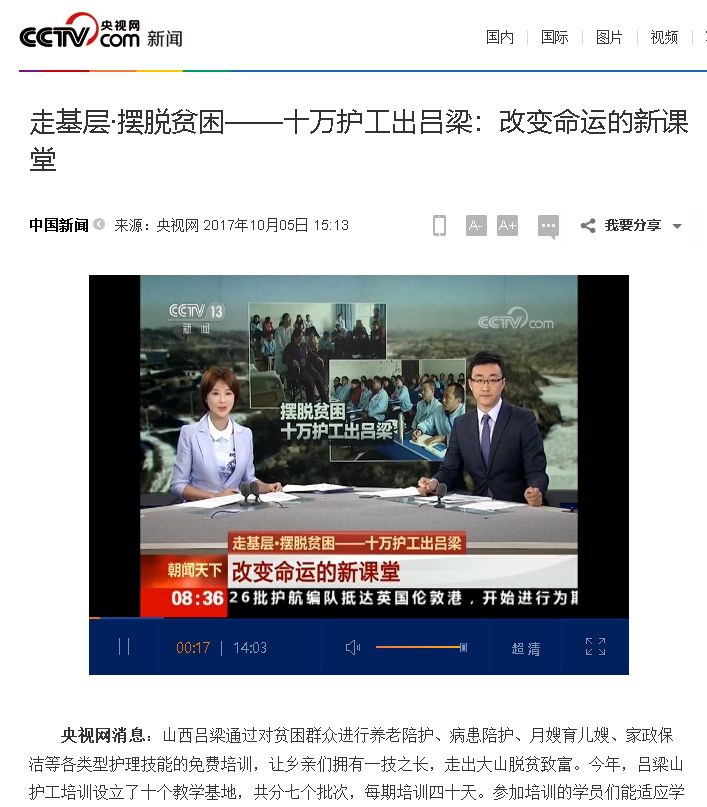Pause the video playback
The image size is (707, 807).
tap(124, 647)
